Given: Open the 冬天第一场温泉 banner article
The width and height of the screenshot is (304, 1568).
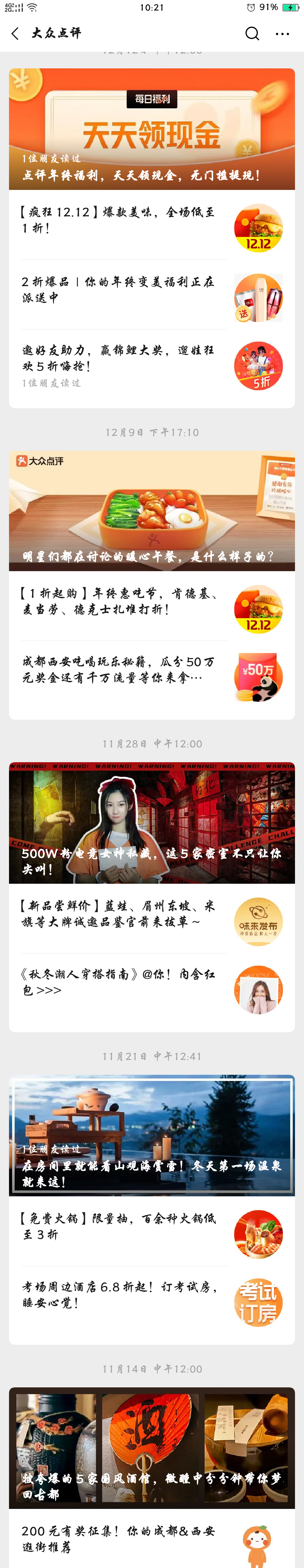Looking at the screenshot, I should pyautogui.click(x=152, y=1136).
